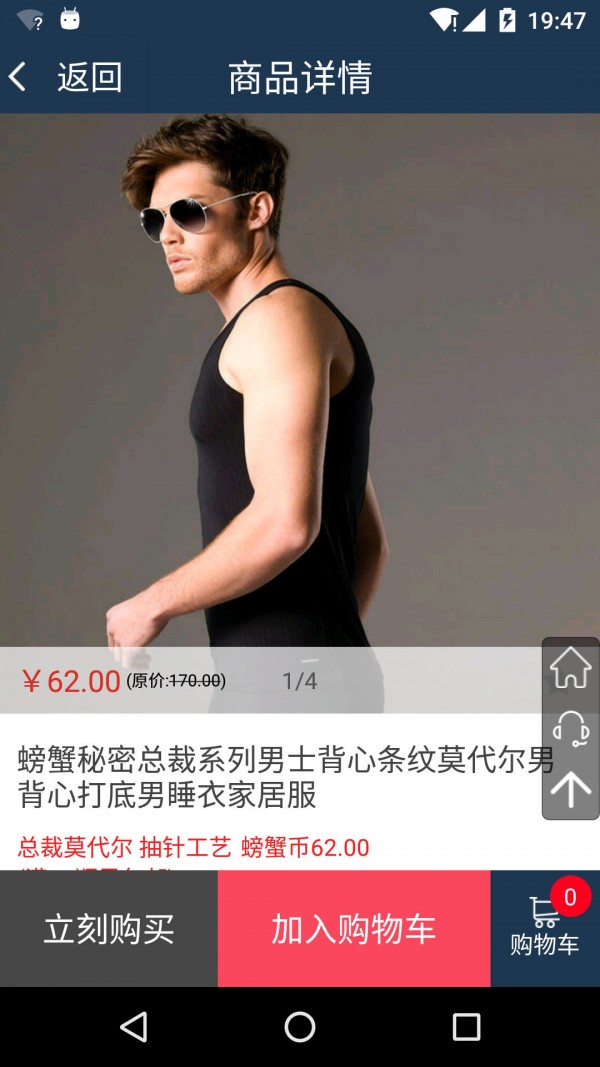The image size is (600, 1067).
Task: Go back using the 返回 button
Action: (x=65, y=76)
